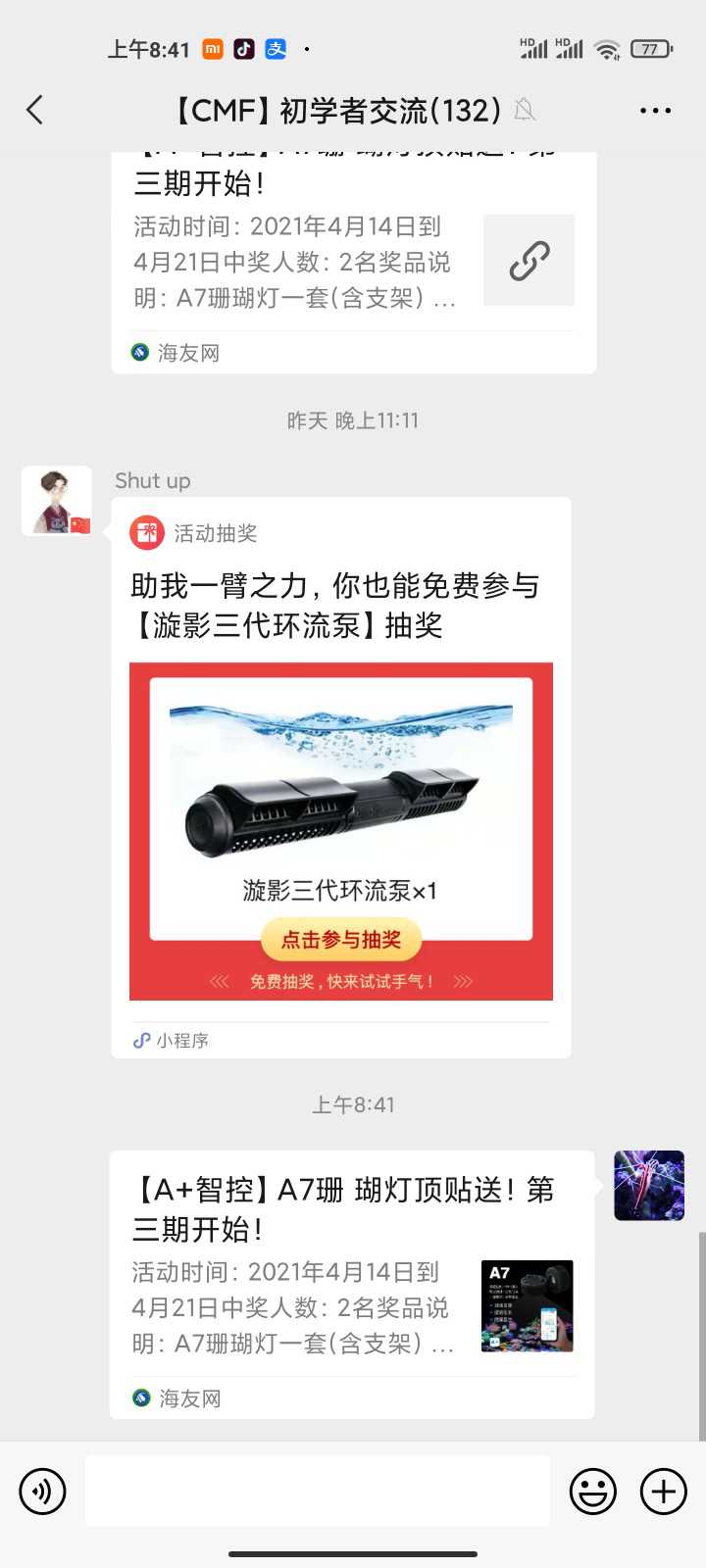Tap 点击参与抽奖 button
This screenshot has height=1568, width=706.
(341, 940)
